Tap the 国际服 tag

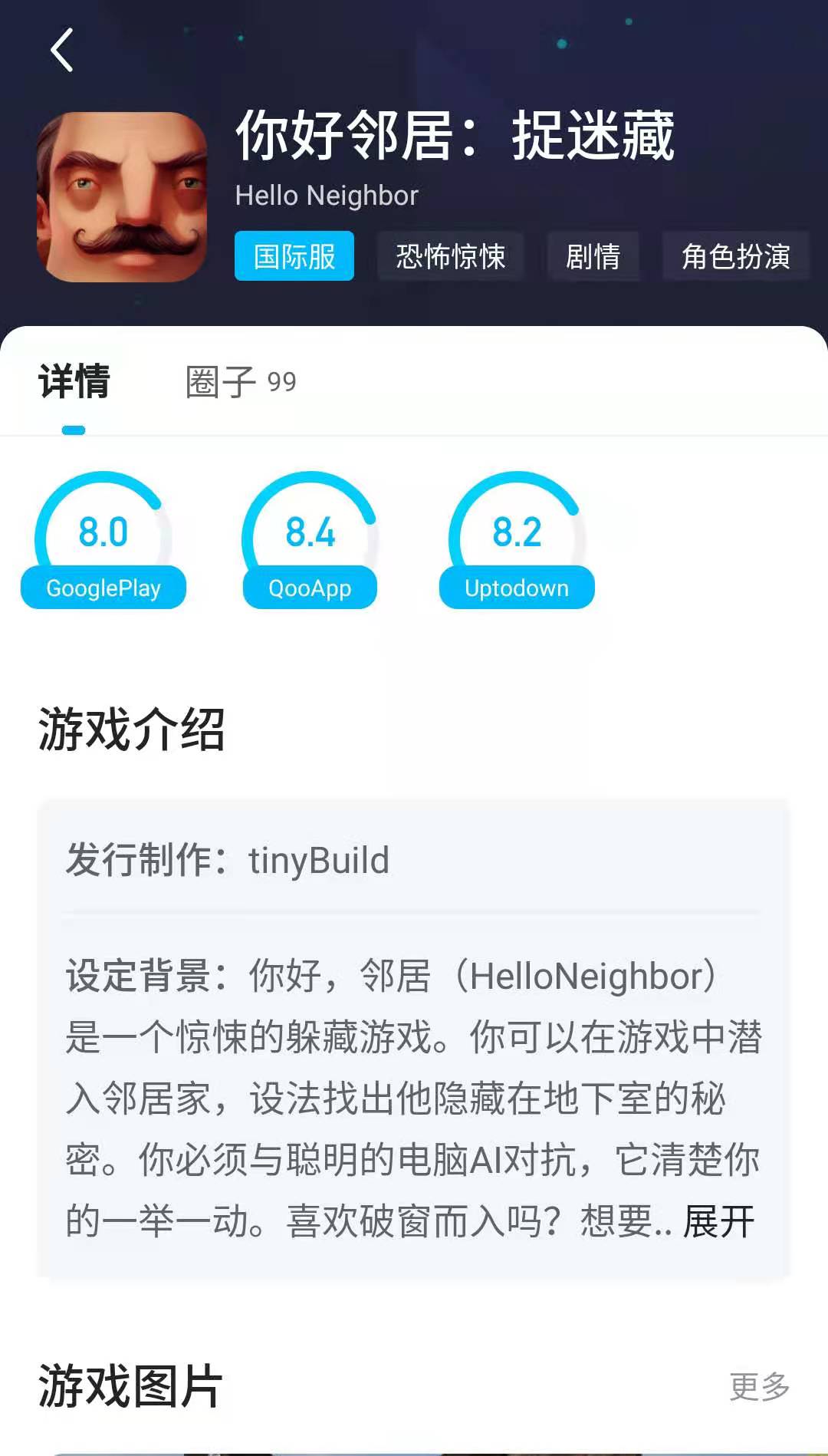pyautogui.click(x=294, y=256)
